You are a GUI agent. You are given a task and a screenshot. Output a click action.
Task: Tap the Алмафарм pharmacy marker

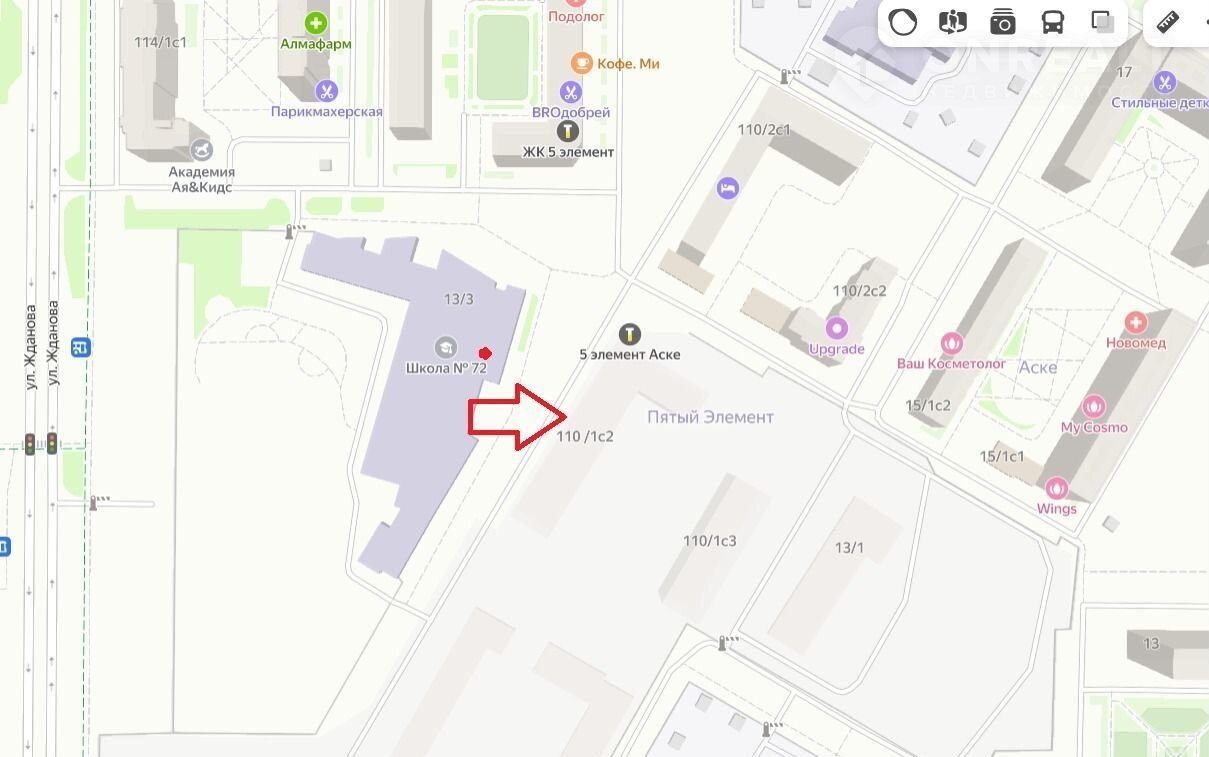pyautogui.click(x=316, y=23)
